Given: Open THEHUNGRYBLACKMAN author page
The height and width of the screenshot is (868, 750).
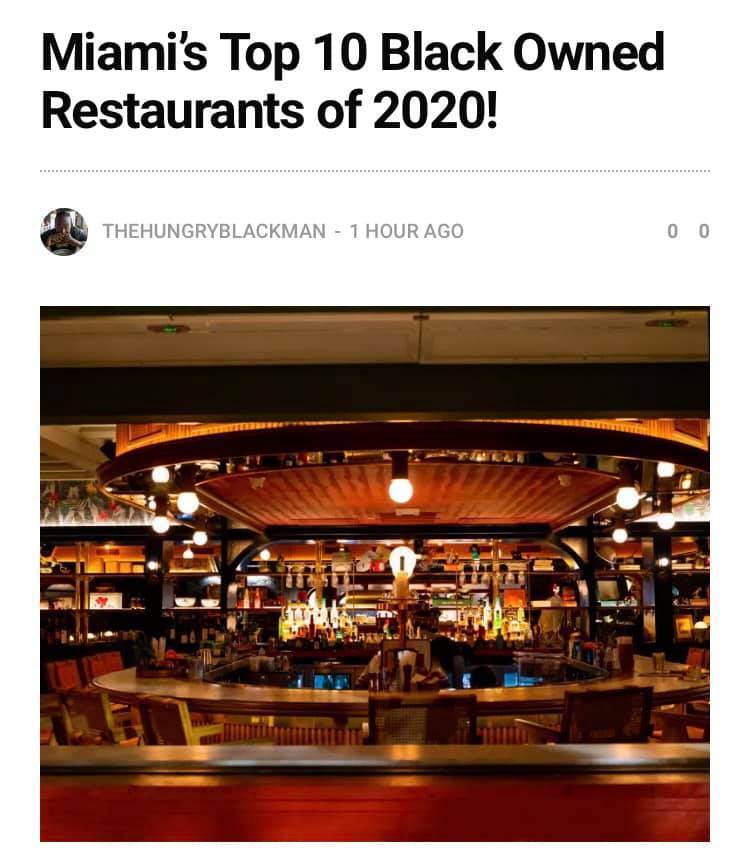Looking at the screenshot, I should [214, 232].
